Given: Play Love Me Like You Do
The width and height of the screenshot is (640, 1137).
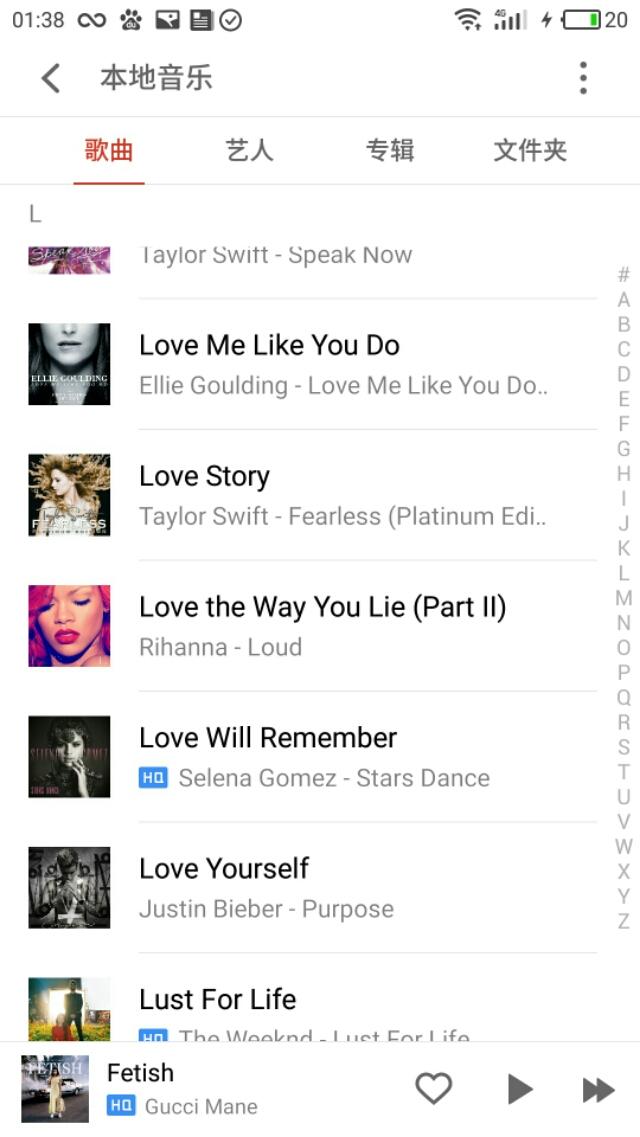Looking at the screenshot, I should (340, 364).
